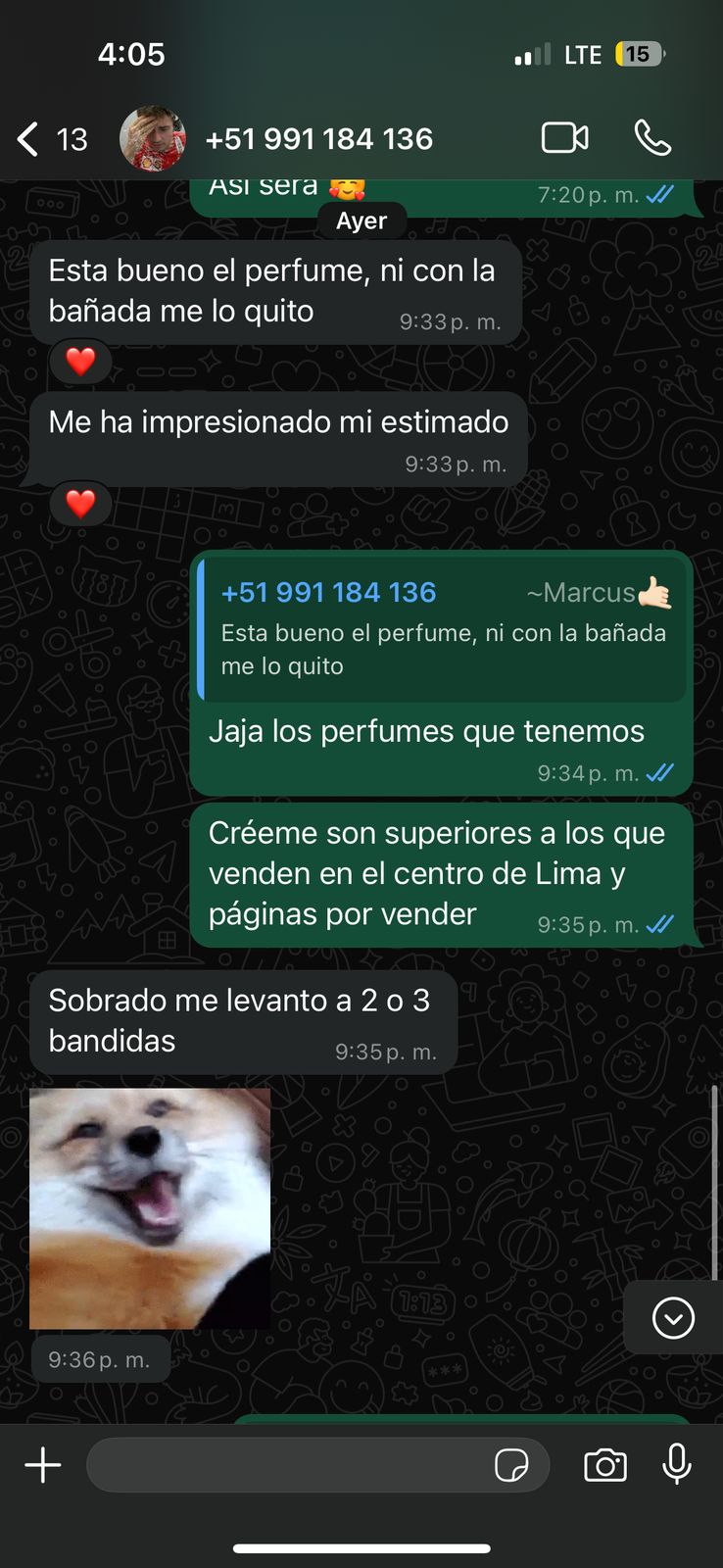The image size is (723, 1568).
Task: Focus the message text field
Action: (x=289, y=1465)
